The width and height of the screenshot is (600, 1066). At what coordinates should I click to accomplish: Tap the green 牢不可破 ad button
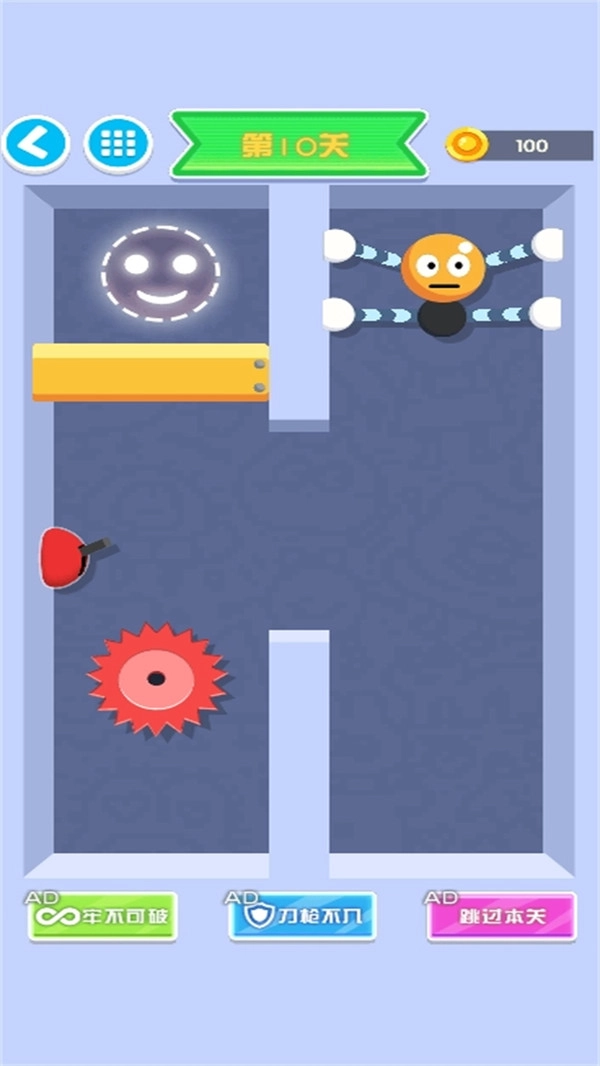102,916
